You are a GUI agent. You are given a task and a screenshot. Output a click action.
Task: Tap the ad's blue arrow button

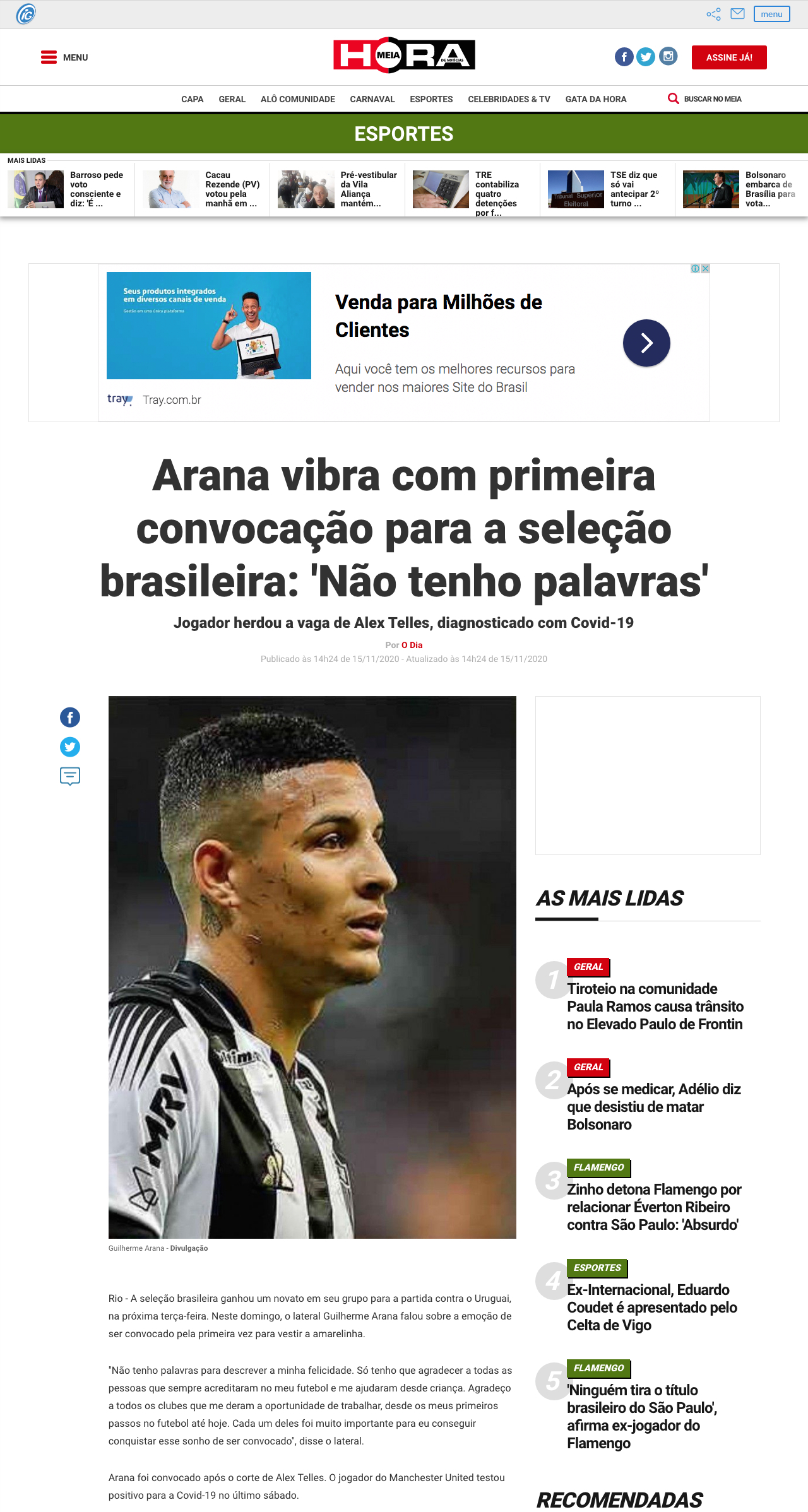point(646,343)
